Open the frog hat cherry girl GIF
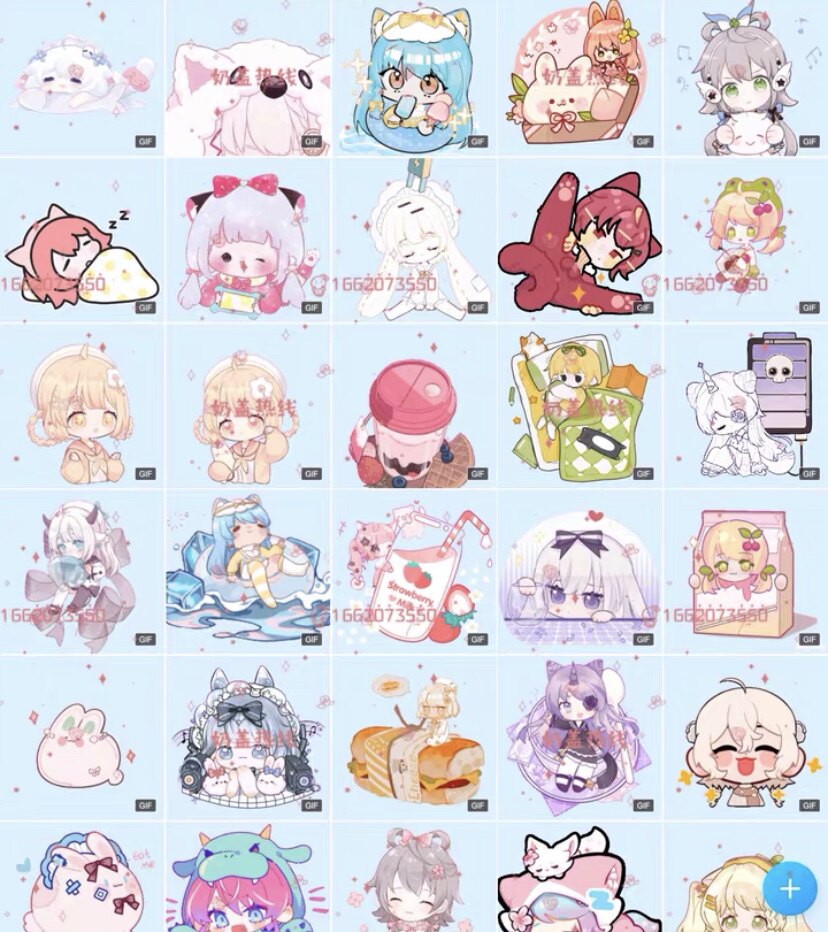The image size is (828, 932). coord(746,240)
